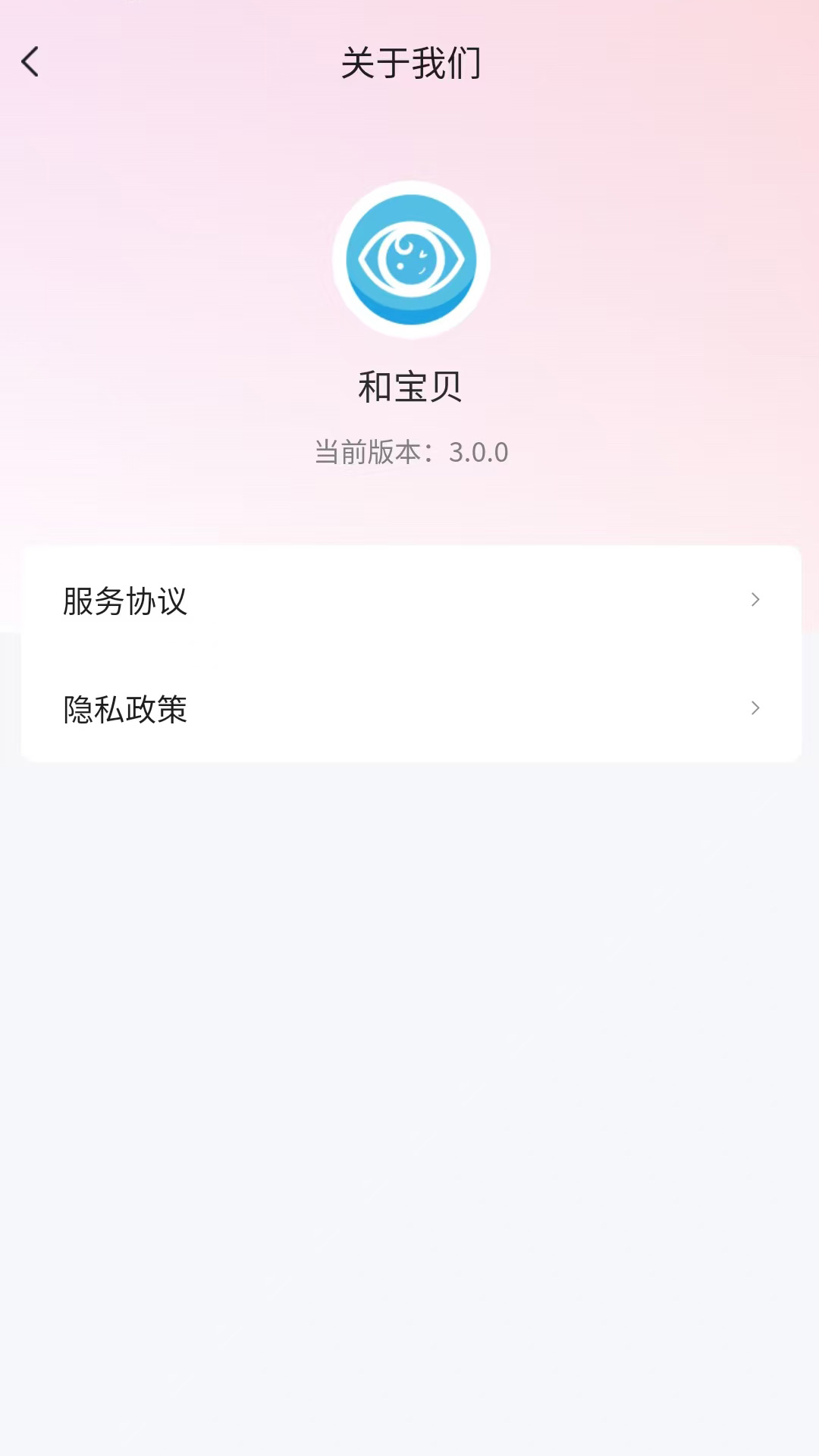Select the version number 3.0.0
Viewport: 819px width, 1456px height.
480,452
